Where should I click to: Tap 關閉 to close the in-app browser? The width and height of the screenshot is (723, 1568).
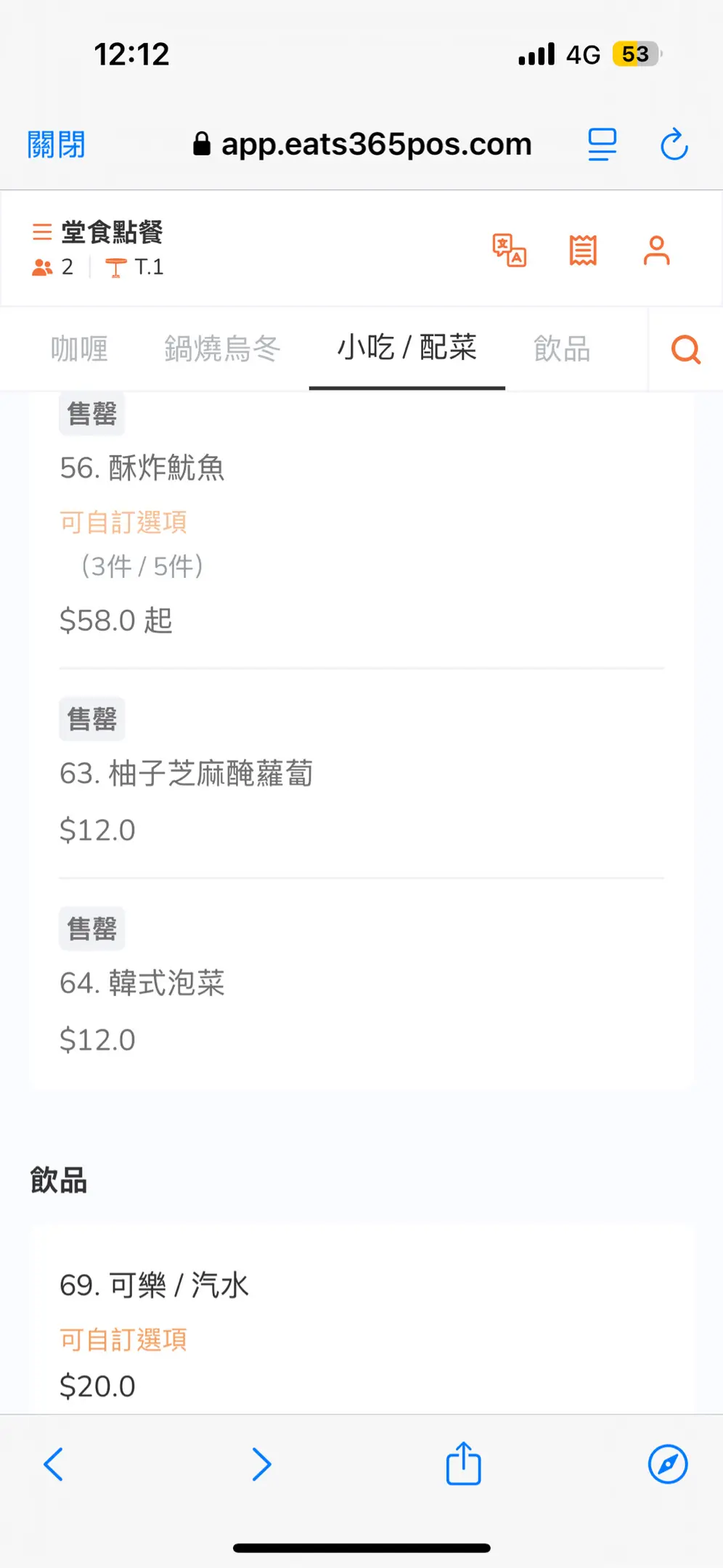click(56, 144)
